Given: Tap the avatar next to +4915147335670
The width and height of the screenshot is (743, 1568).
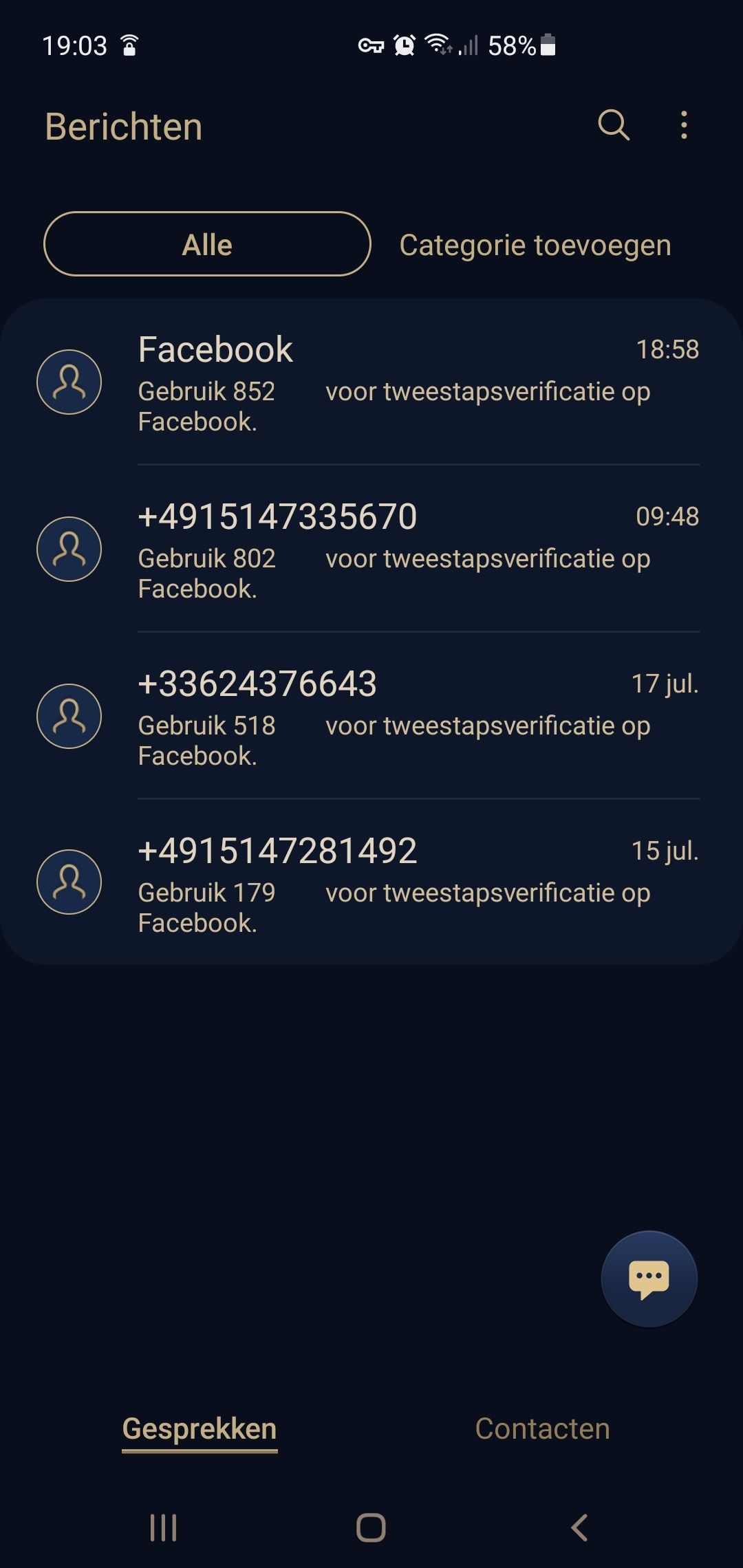Looking at the screenshot, I should coord(69,549).
